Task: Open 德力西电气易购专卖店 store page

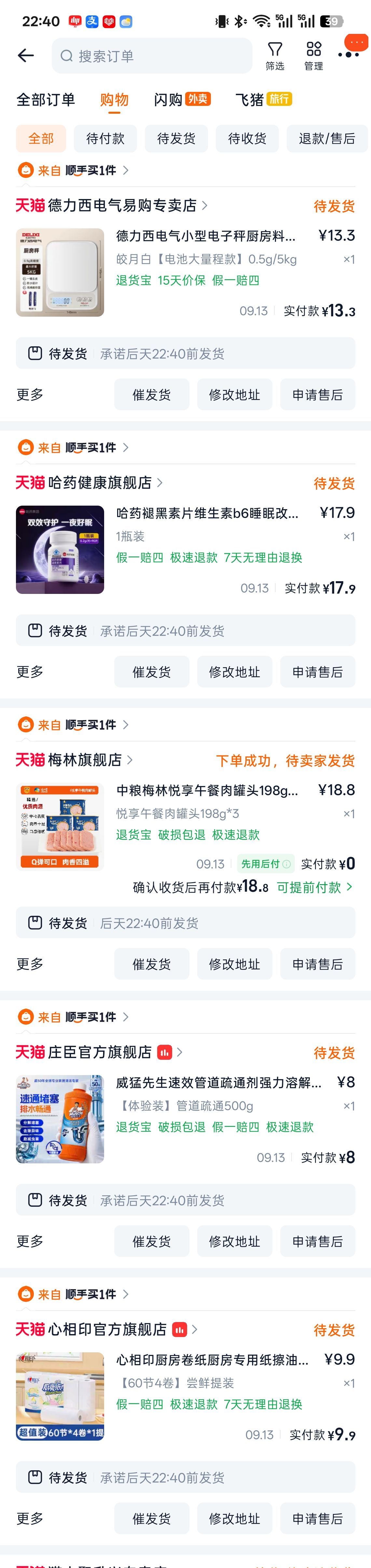Action: pos(122,206)
